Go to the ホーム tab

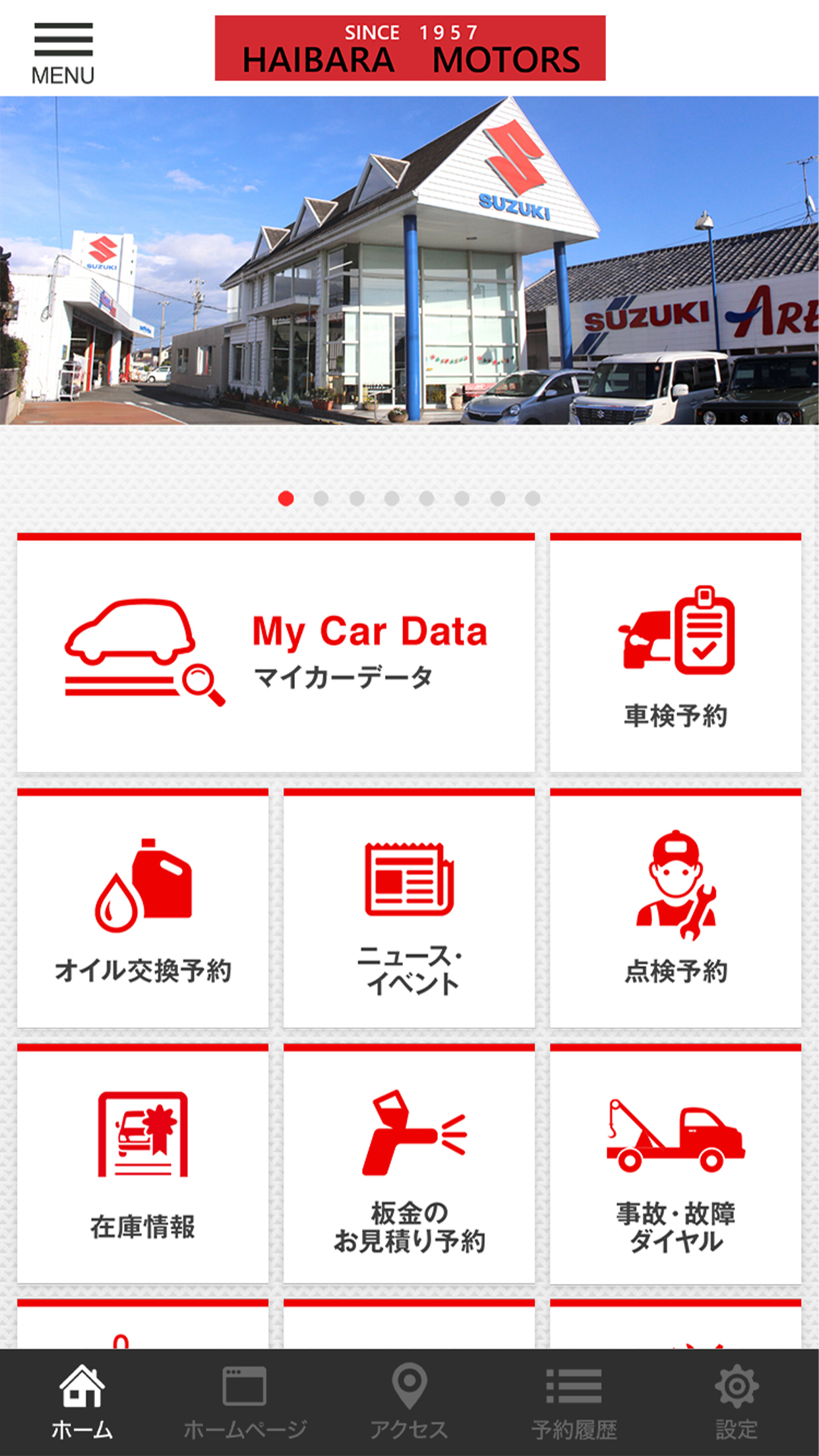(82, 1402)
